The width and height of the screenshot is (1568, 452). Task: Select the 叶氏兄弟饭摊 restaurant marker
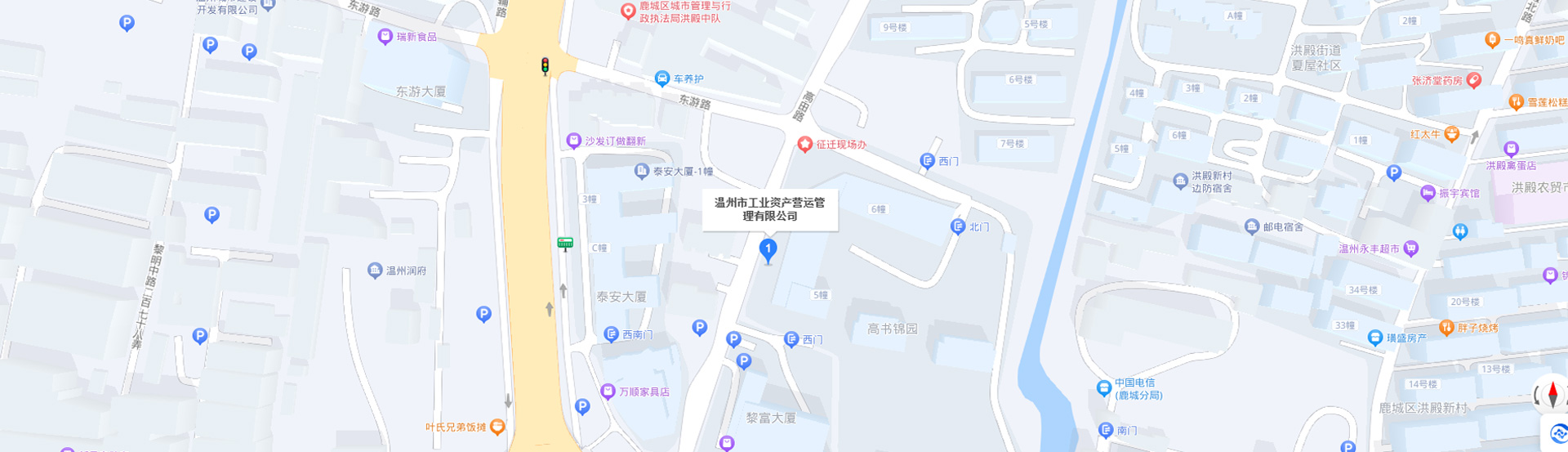tap(497, 427)
